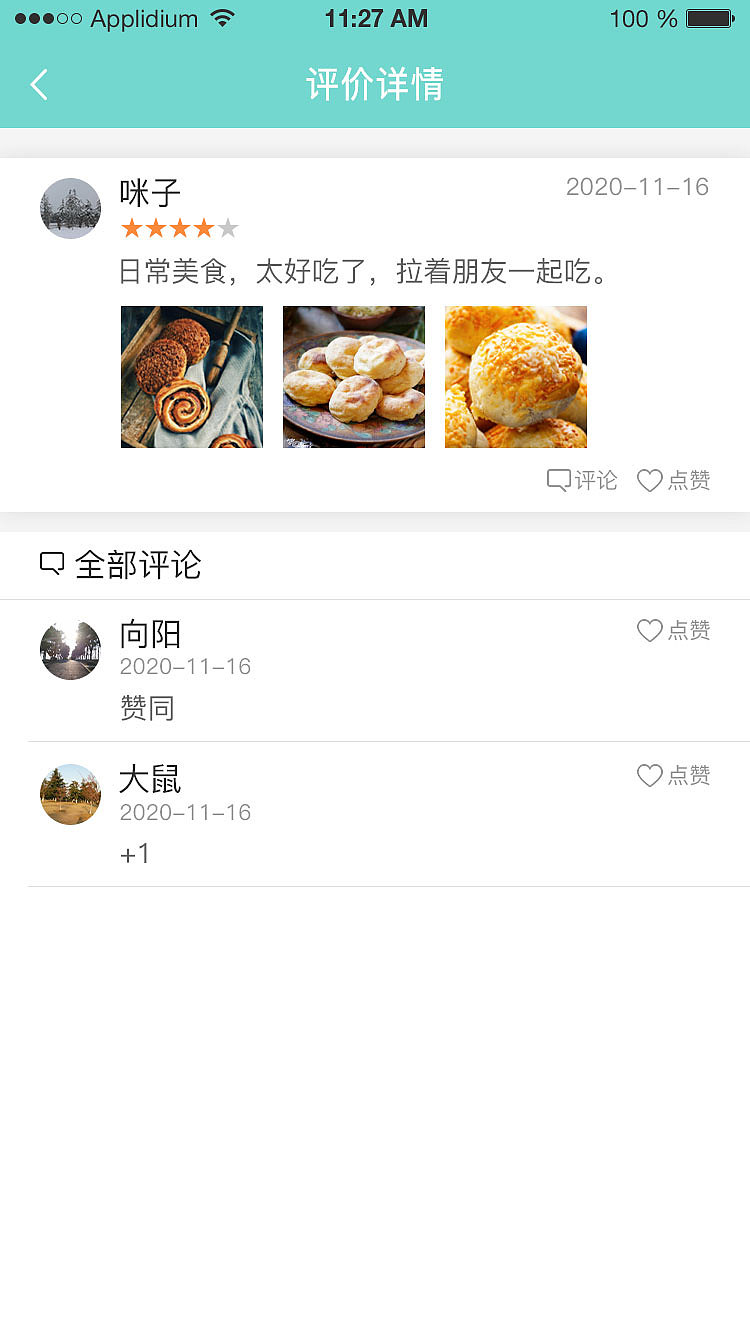The width and height of the screenshot is (750, 1334).
Task: Open the golden cheese bun photo
Action: tap(516, 377)
